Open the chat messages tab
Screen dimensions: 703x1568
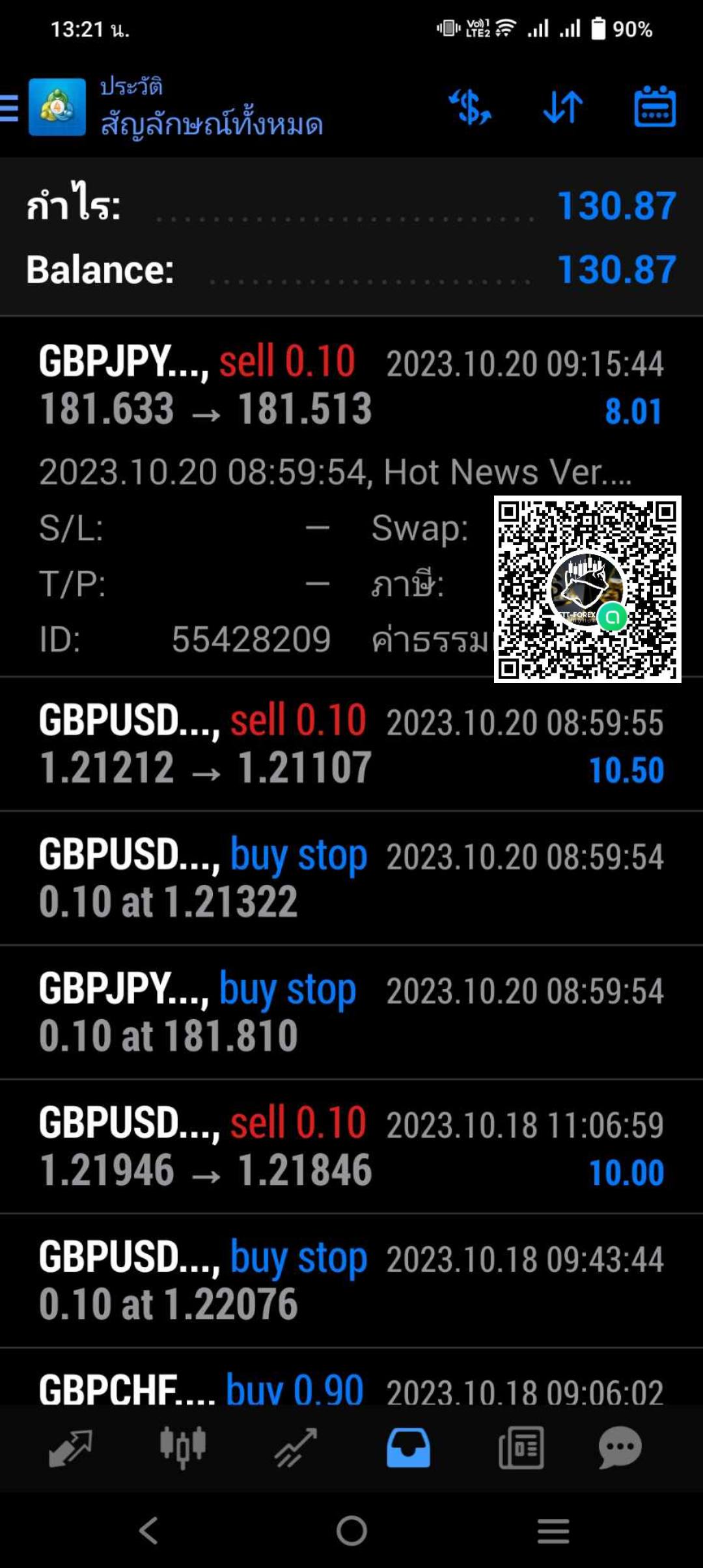[x=620, y=1448]
